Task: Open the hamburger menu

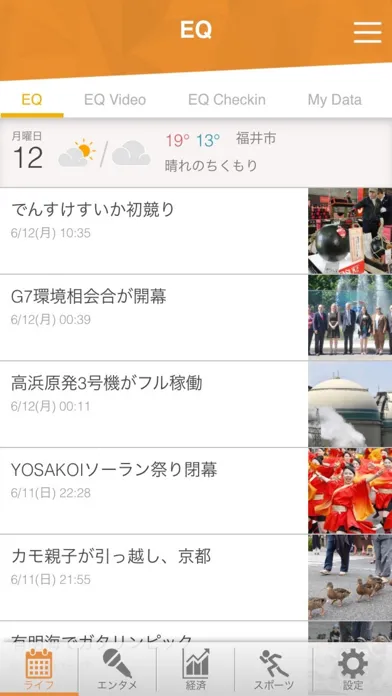Action: pos(367,32)
